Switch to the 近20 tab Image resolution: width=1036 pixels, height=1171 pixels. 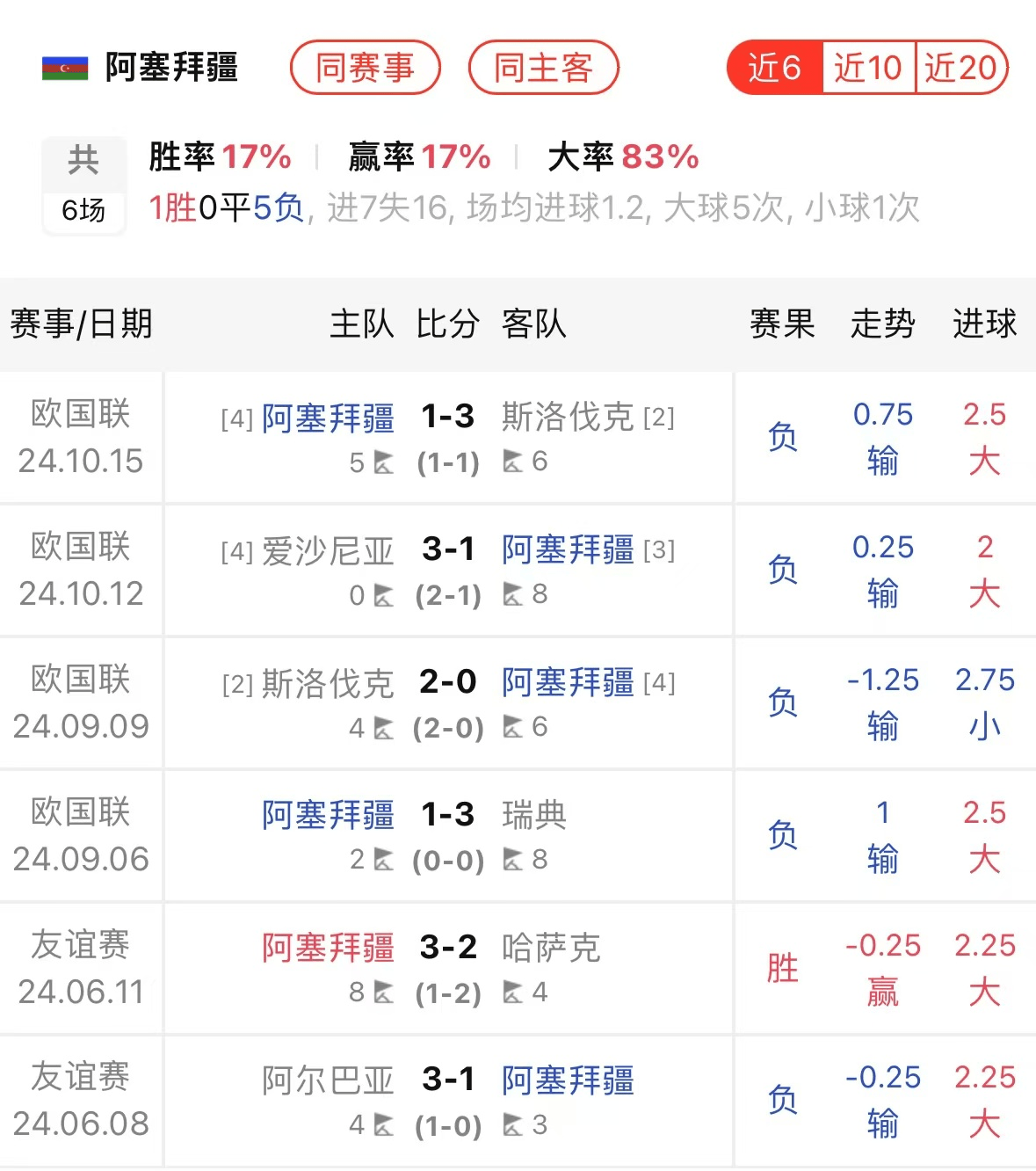click(x=962, y=67)
